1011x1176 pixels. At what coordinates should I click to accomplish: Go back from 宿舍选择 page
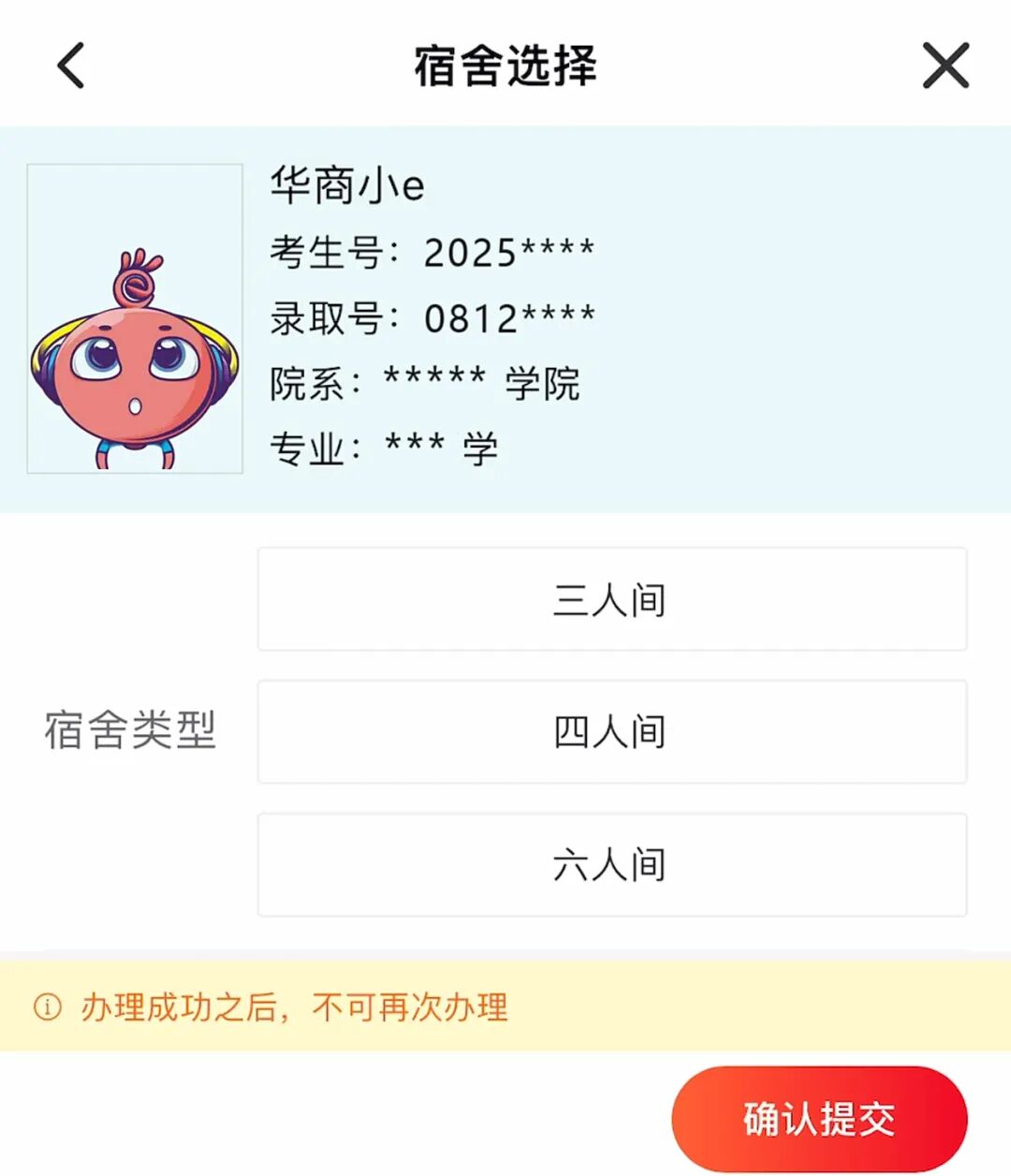pos(71,66)
